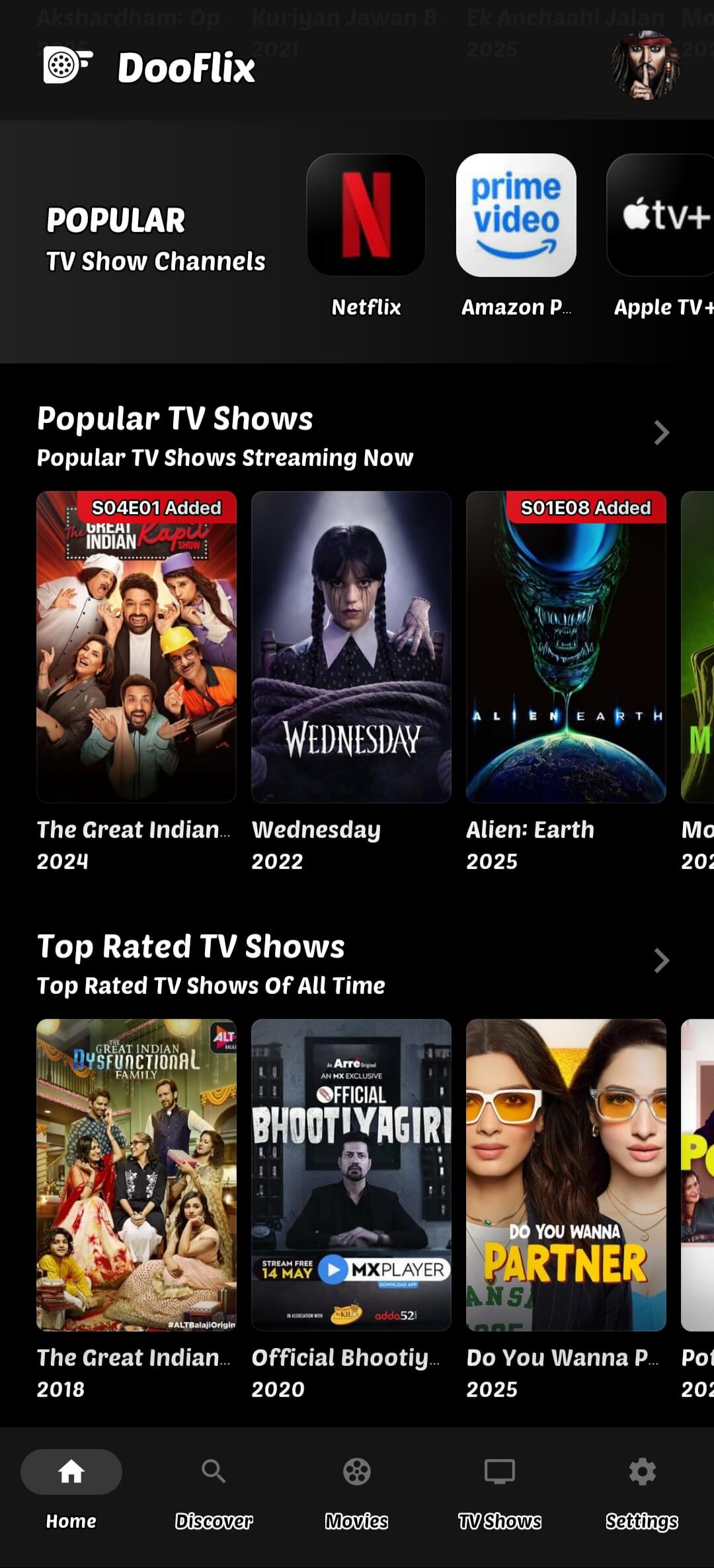
Task: Open the Amazon Prime Video channel
Action: pos(516,215)
